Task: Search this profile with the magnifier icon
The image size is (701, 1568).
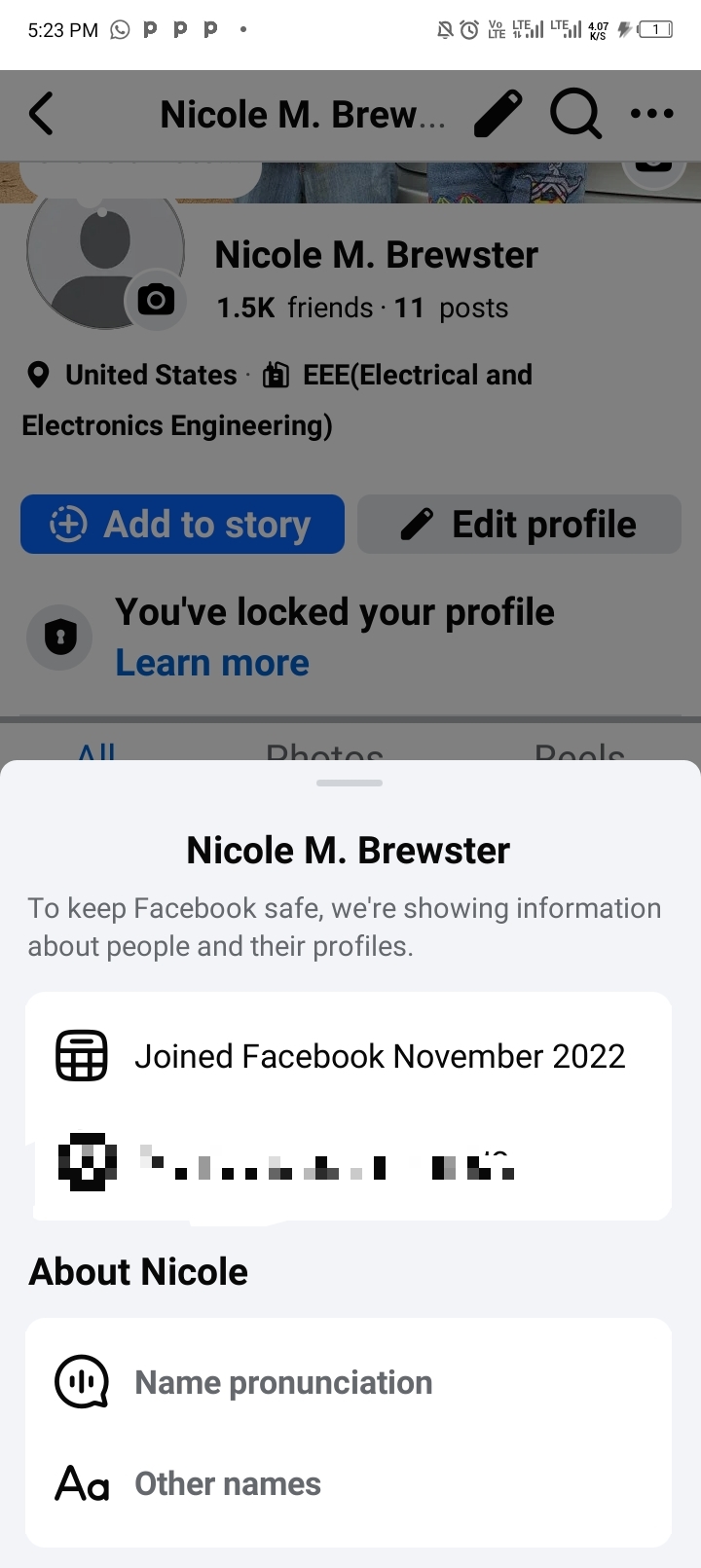Action: [x=574, y=114]
